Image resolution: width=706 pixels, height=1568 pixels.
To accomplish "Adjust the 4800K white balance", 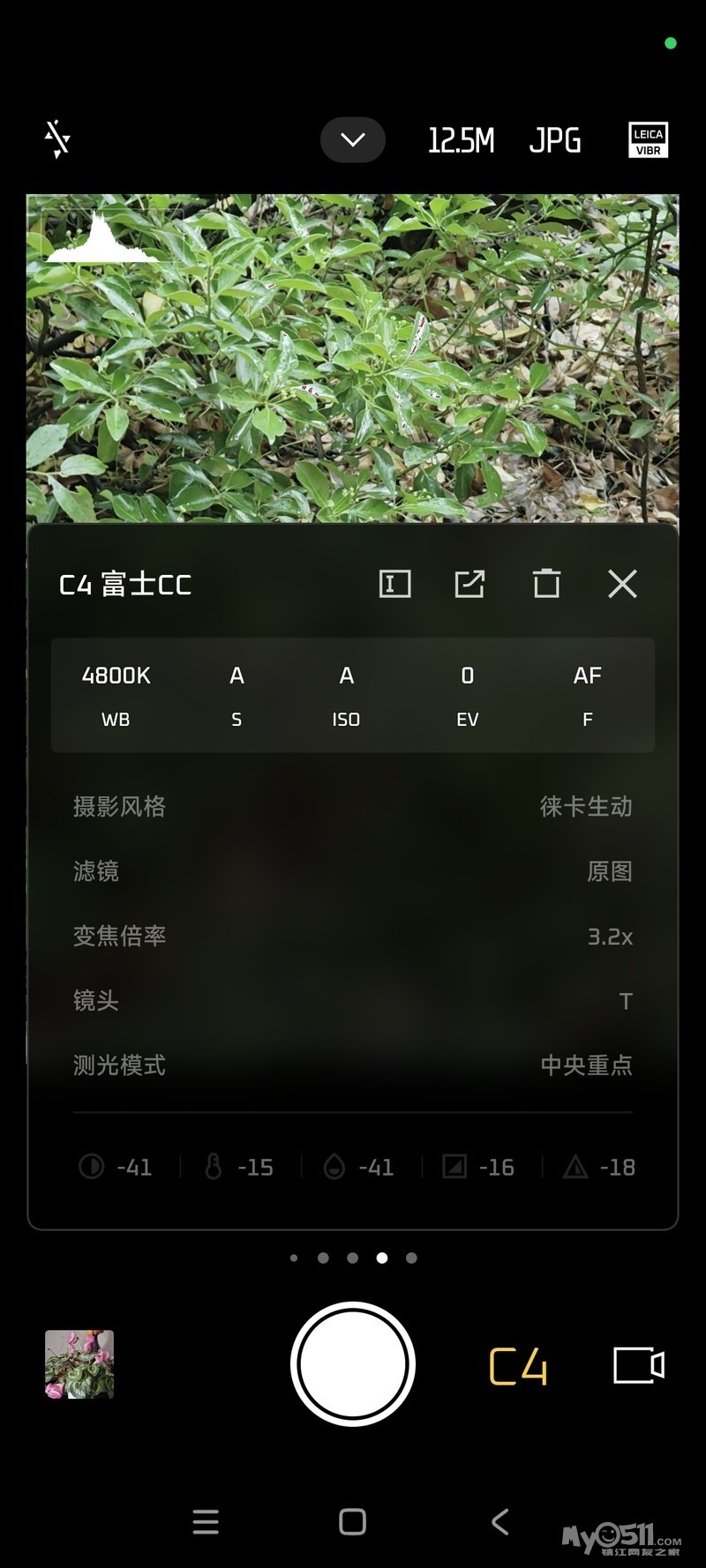I will tap(116, 695).
